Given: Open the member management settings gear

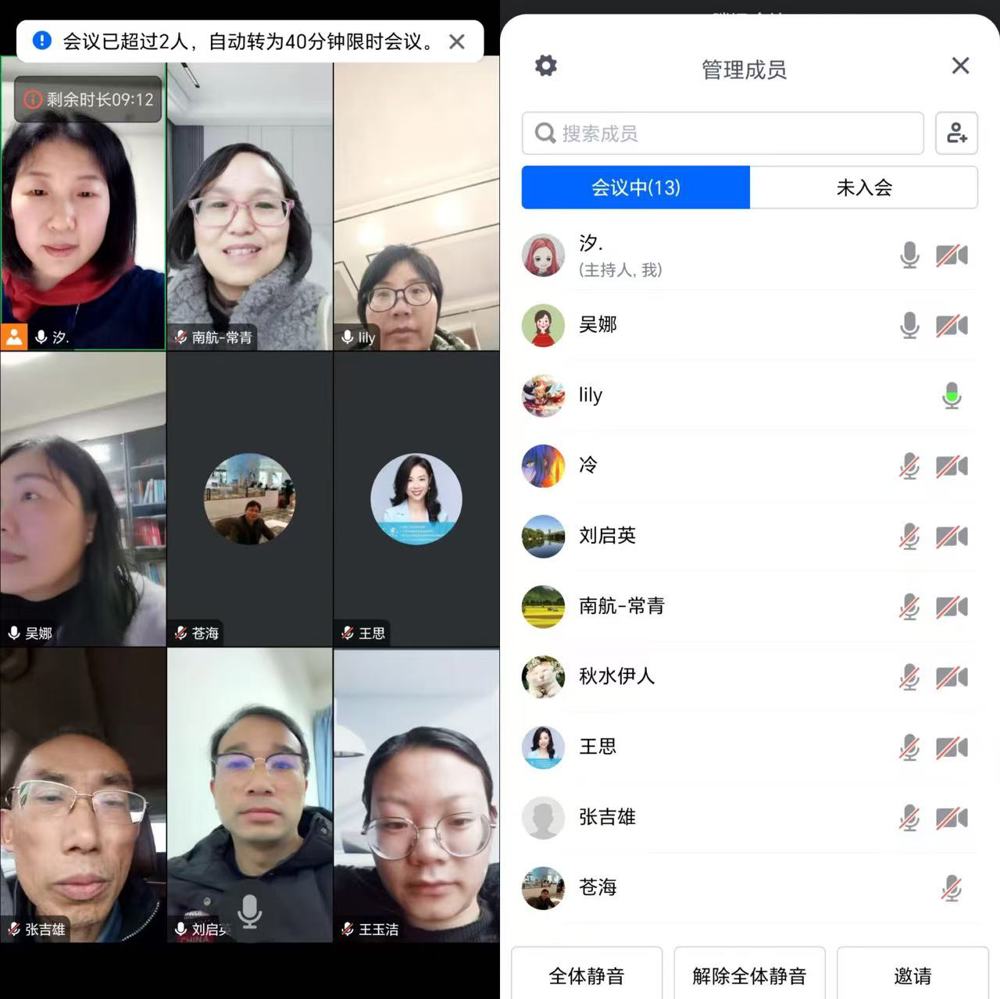Looking at the screenshot, I should (545, 66).
